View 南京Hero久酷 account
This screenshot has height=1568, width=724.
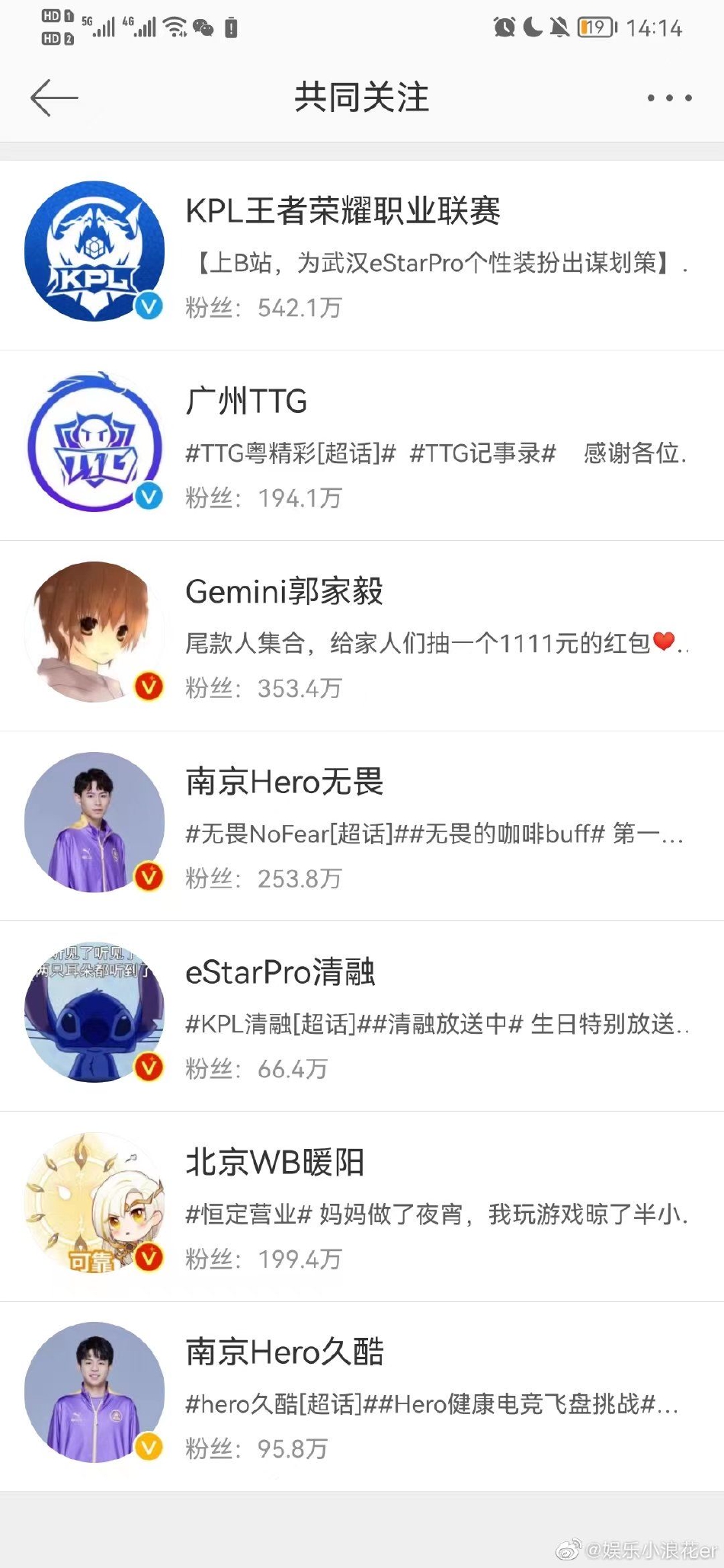point(284,1353)
